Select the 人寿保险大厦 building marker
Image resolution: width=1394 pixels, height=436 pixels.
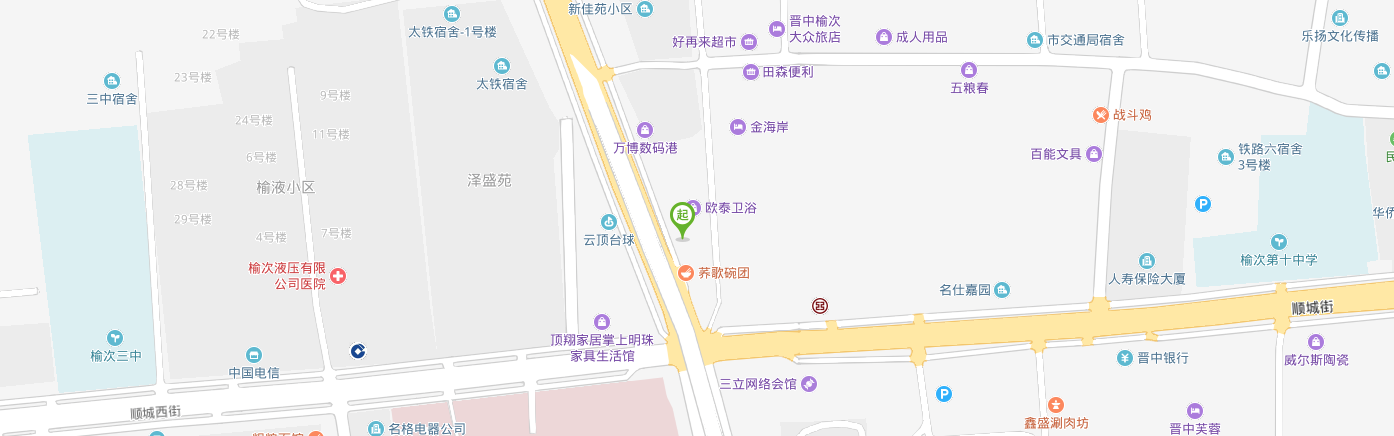pyautogui.click(x=1146, y=261)
